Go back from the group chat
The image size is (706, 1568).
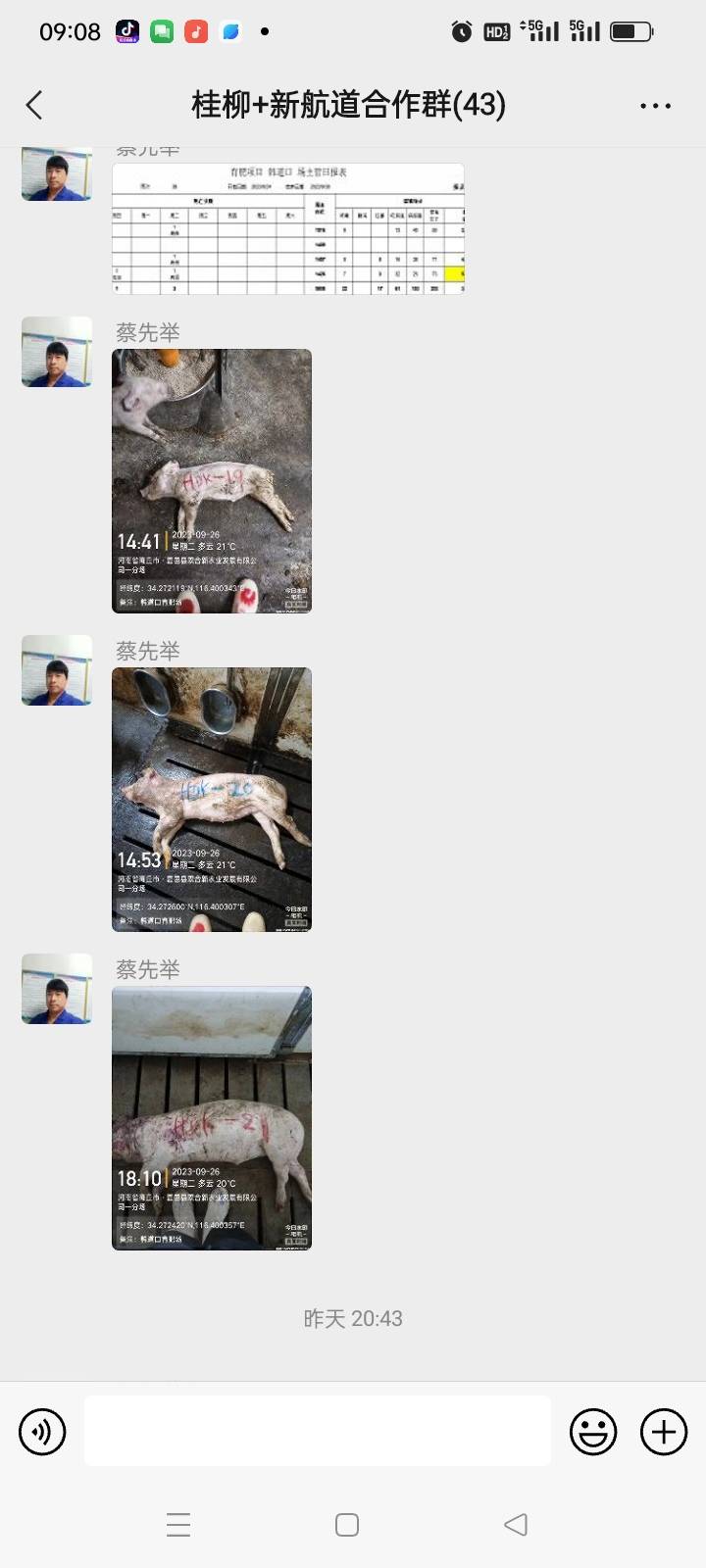click(35, 105)
